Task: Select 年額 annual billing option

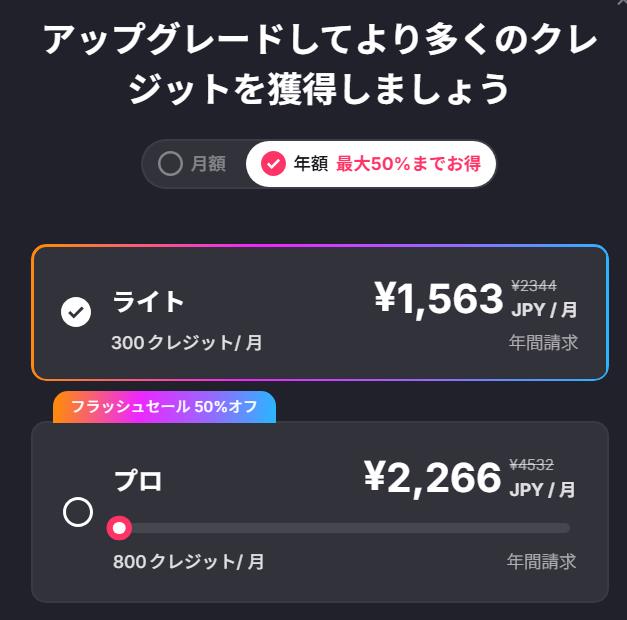Action: (370, 164)
